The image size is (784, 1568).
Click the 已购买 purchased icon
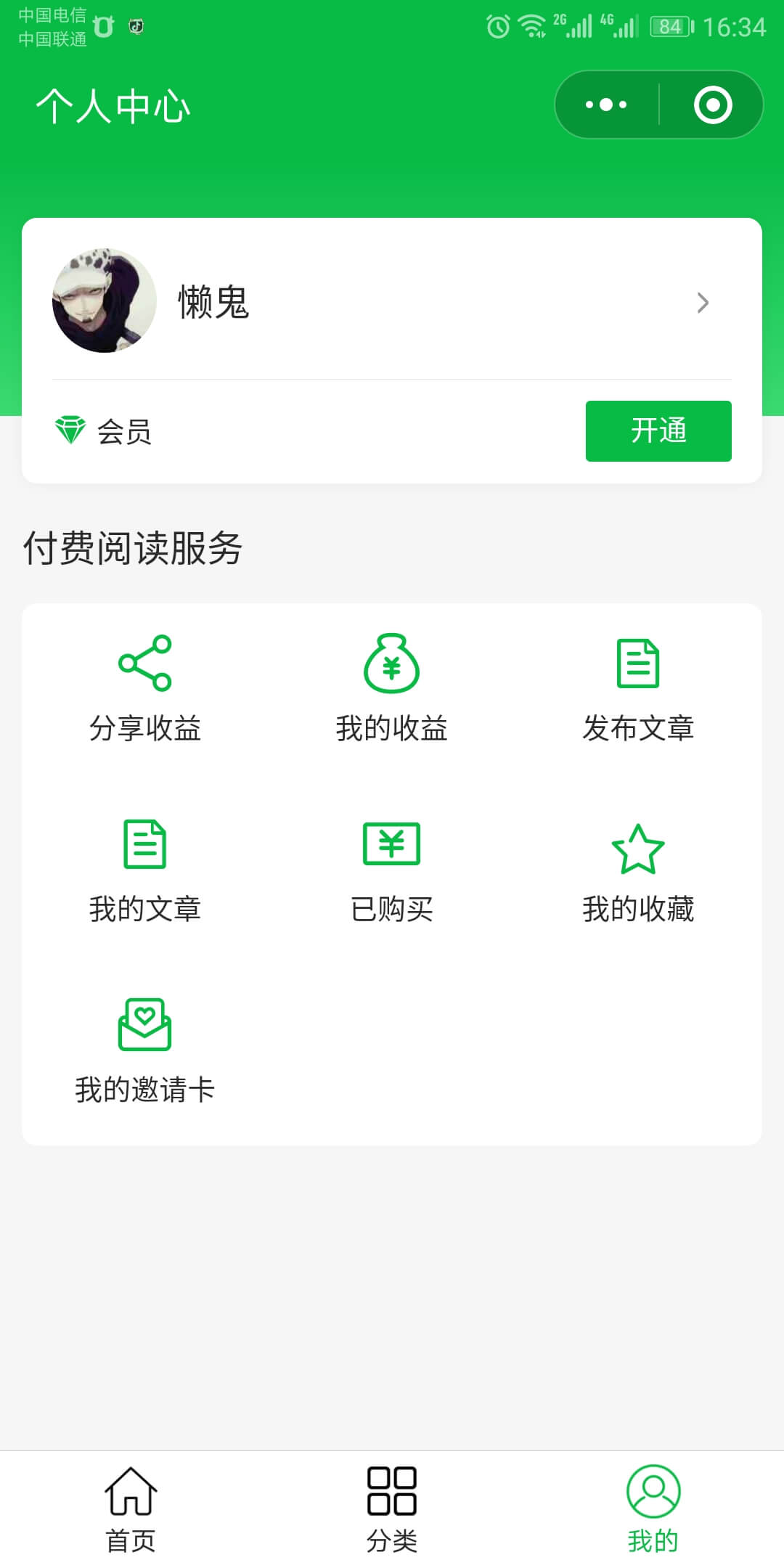[x=391, y=843]
